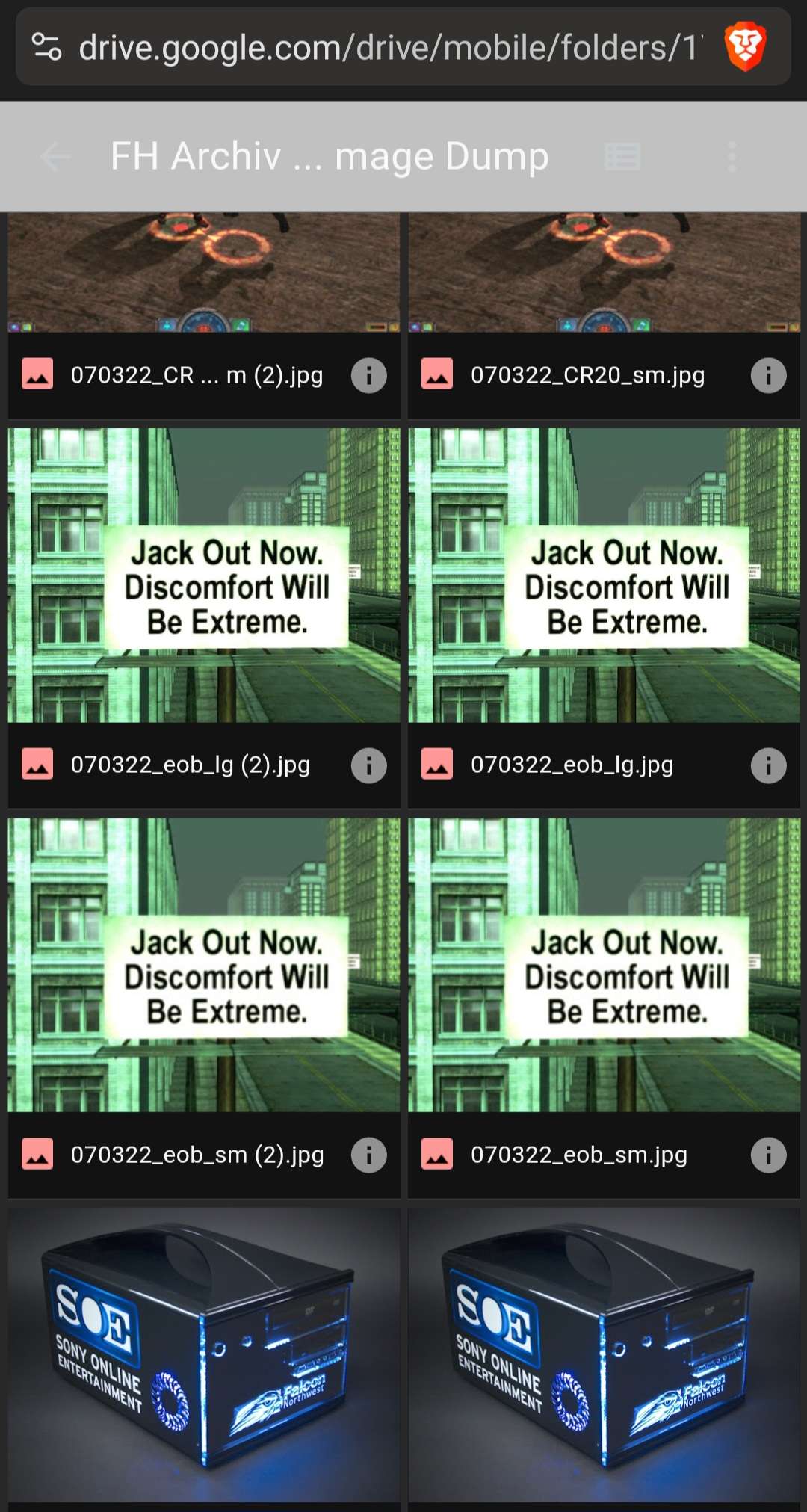Open image 070322_eob_sm.jpg
The image size is (807, 1512).
click(x=604, y=965)
